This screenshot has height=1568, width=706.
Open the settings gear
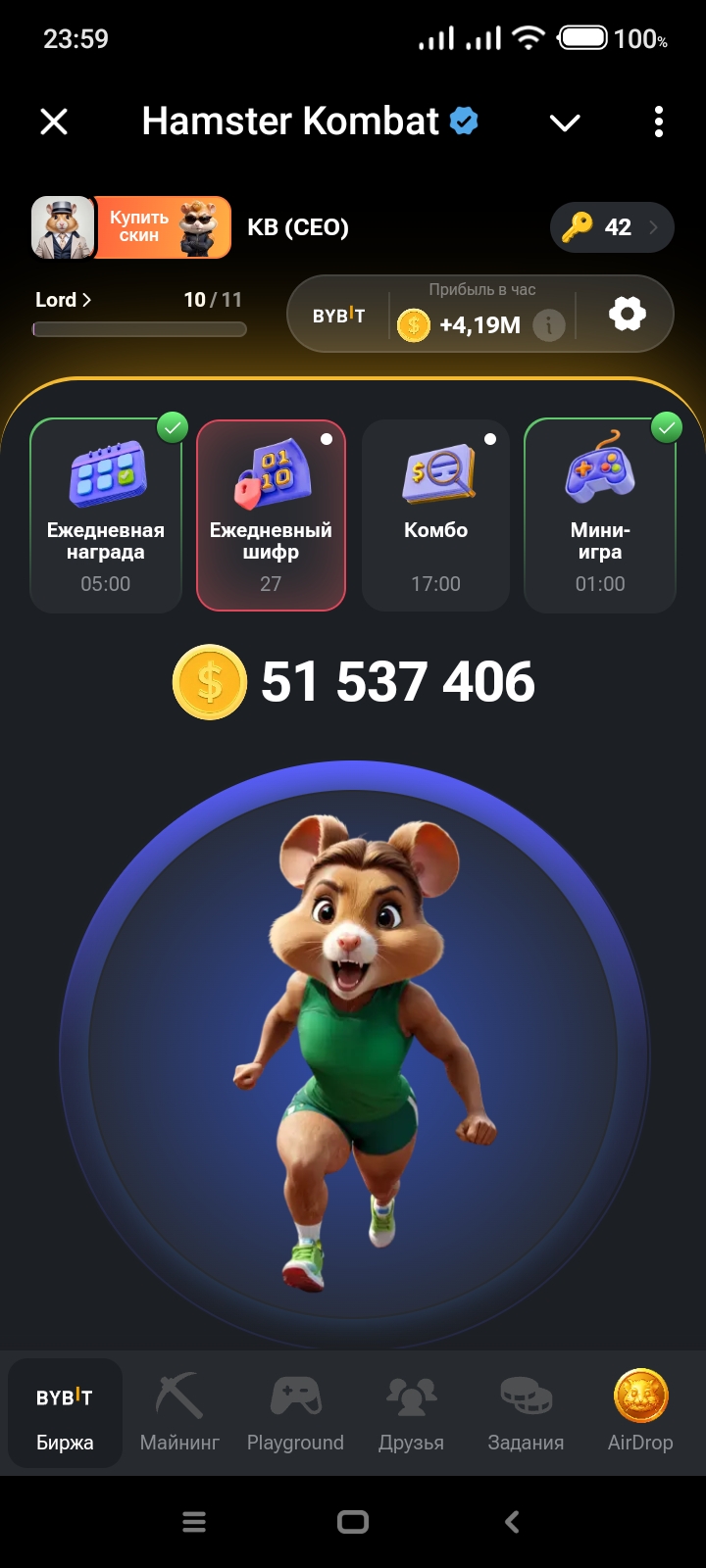[x=628, y=315]
